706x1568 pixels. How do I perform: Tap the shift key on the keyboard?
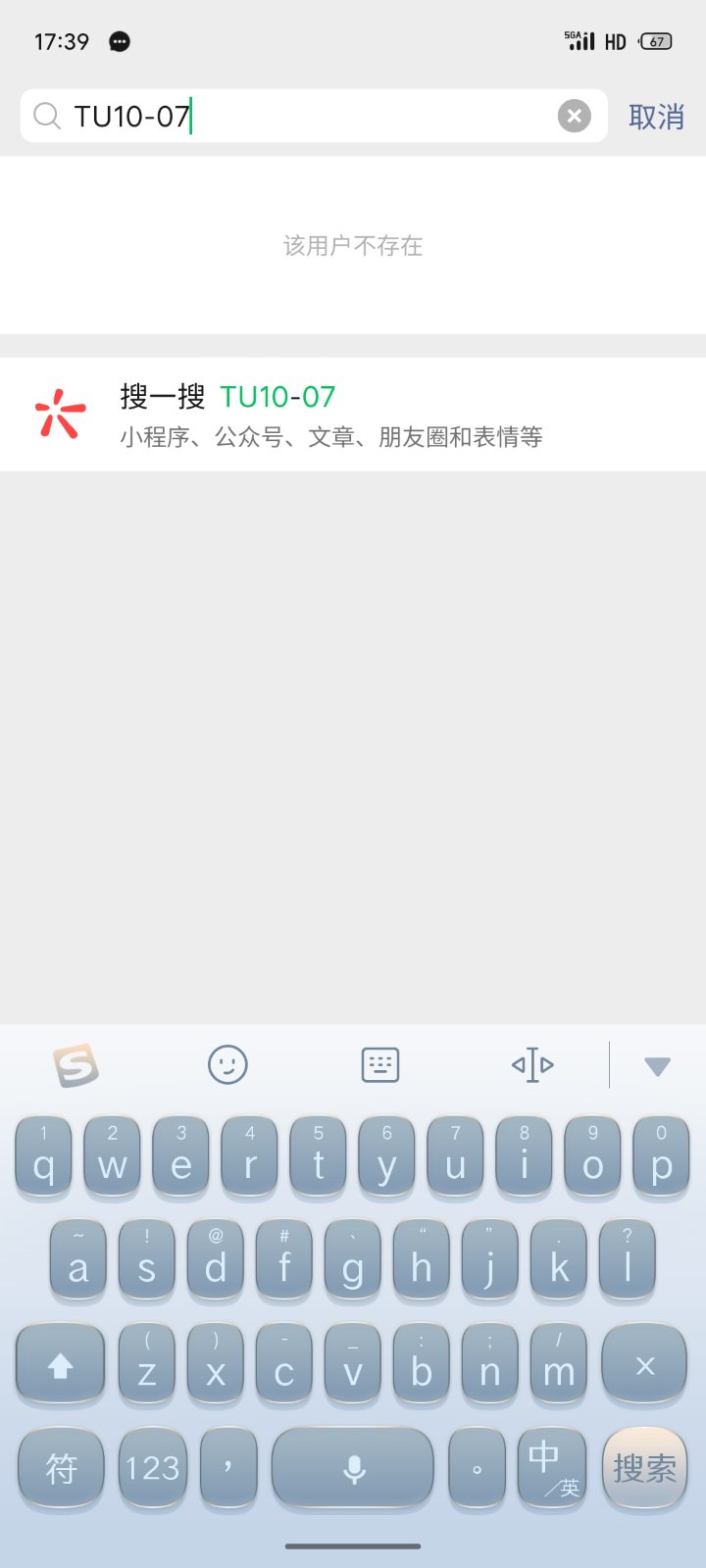pos(61,1365)
